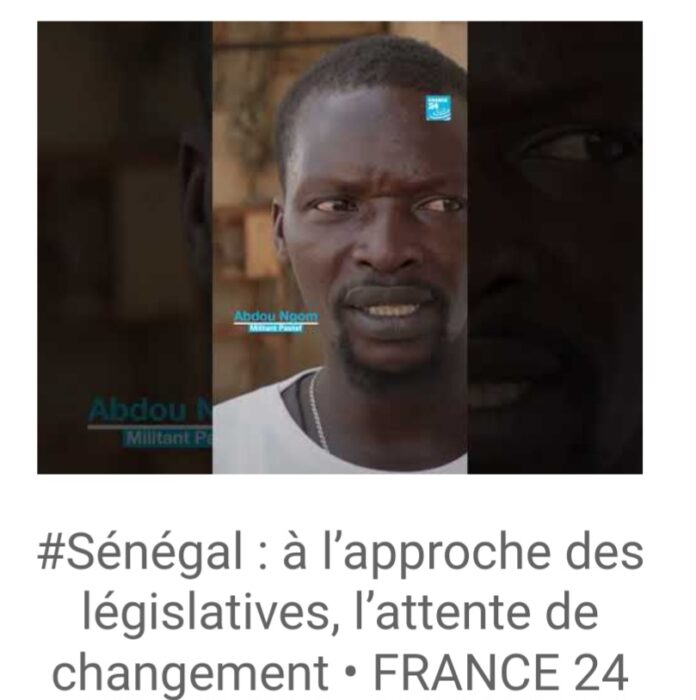Open the Sénégal législatives FRANCE 24 video thumbnail

click(x=340, y=247)
